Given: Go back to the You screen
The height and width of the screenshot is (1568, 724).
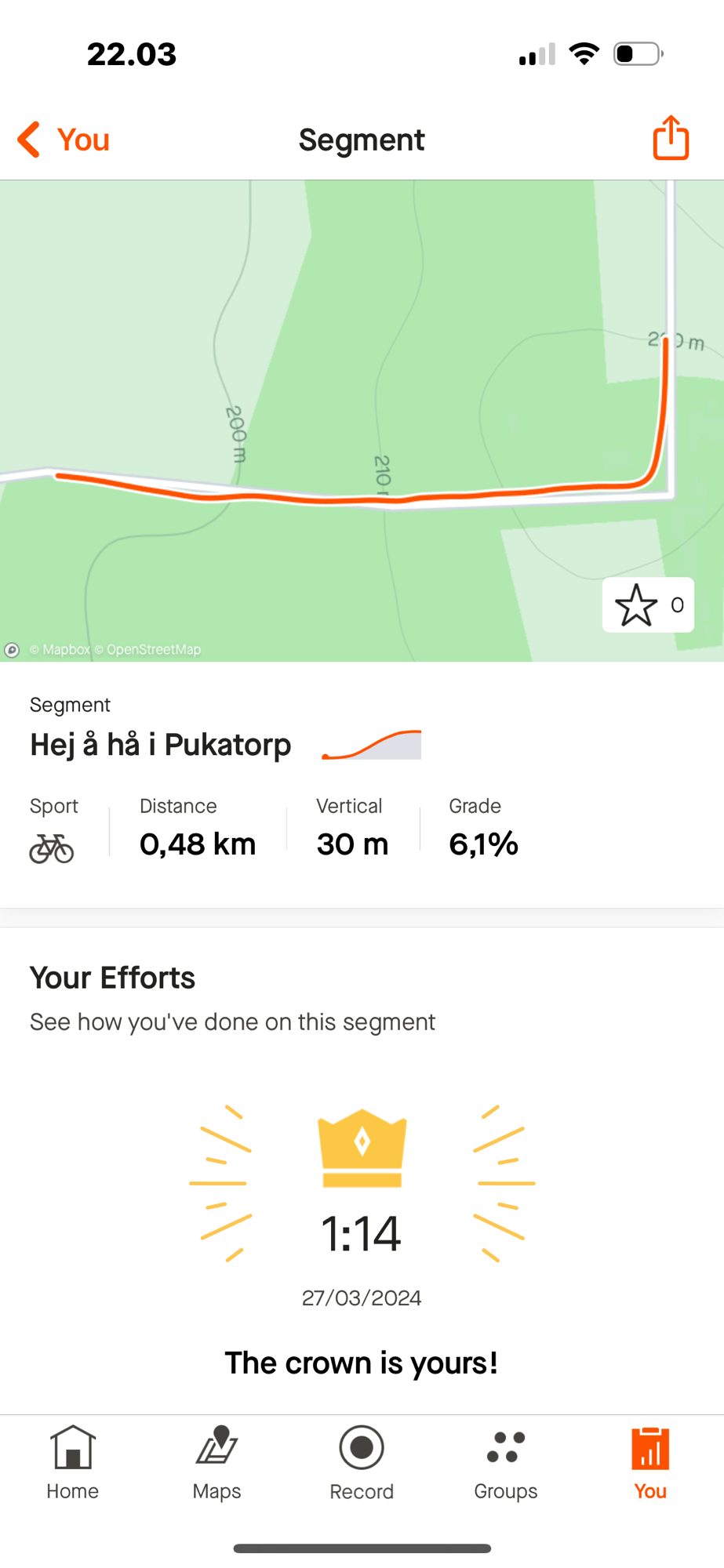Looking at the screenshot, I should tap(64, 140).
